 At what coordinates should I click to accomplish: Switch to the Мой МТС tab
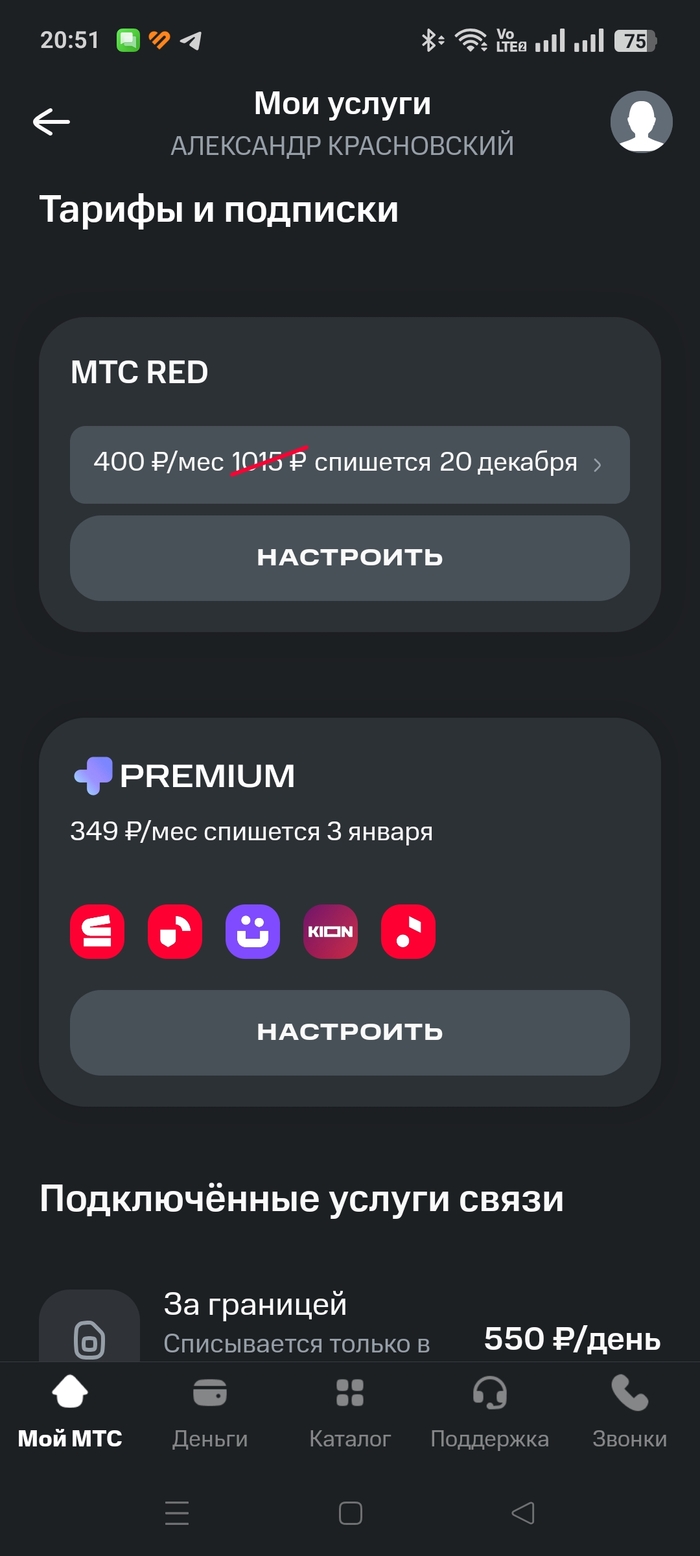tap(70, 1413)
